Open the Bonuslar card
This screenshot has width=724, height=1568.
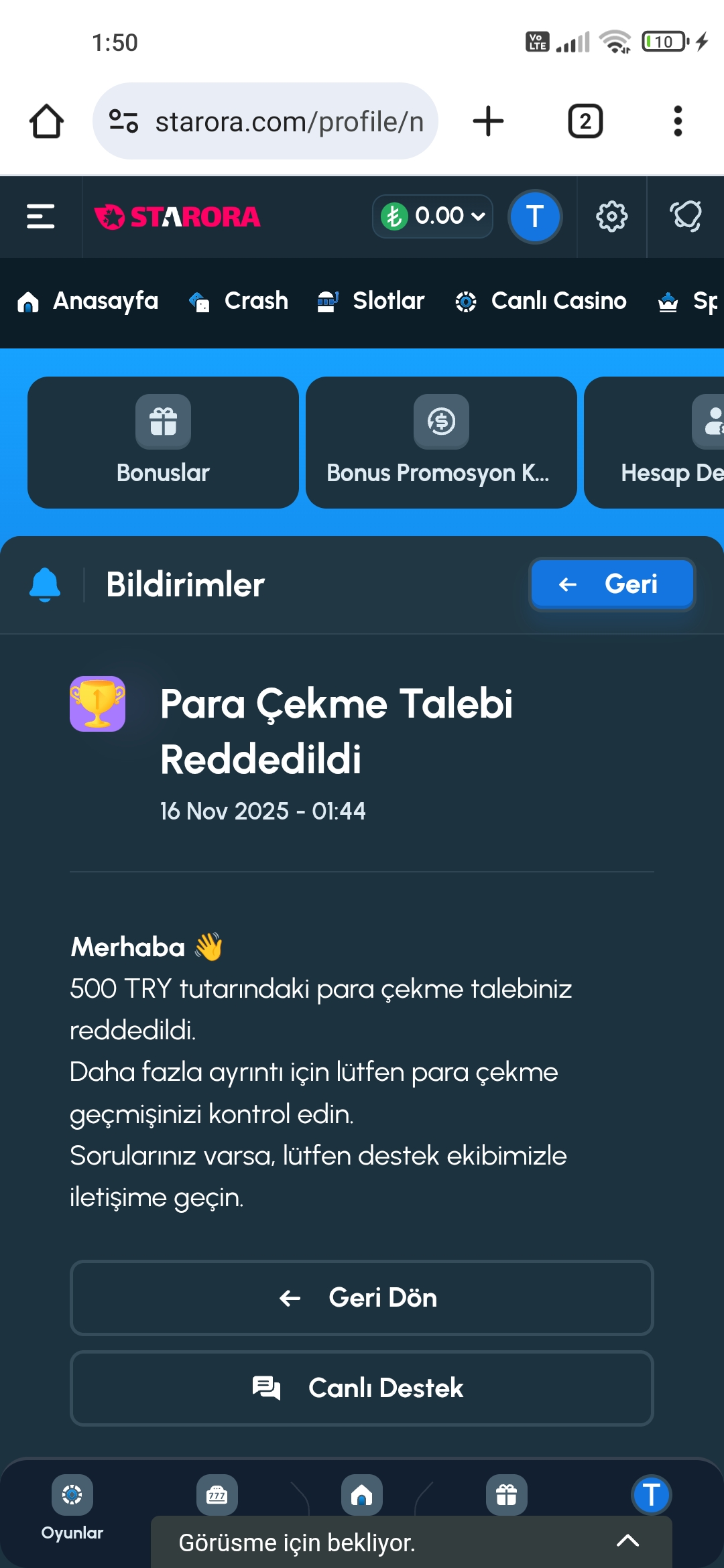click(163, 442)
